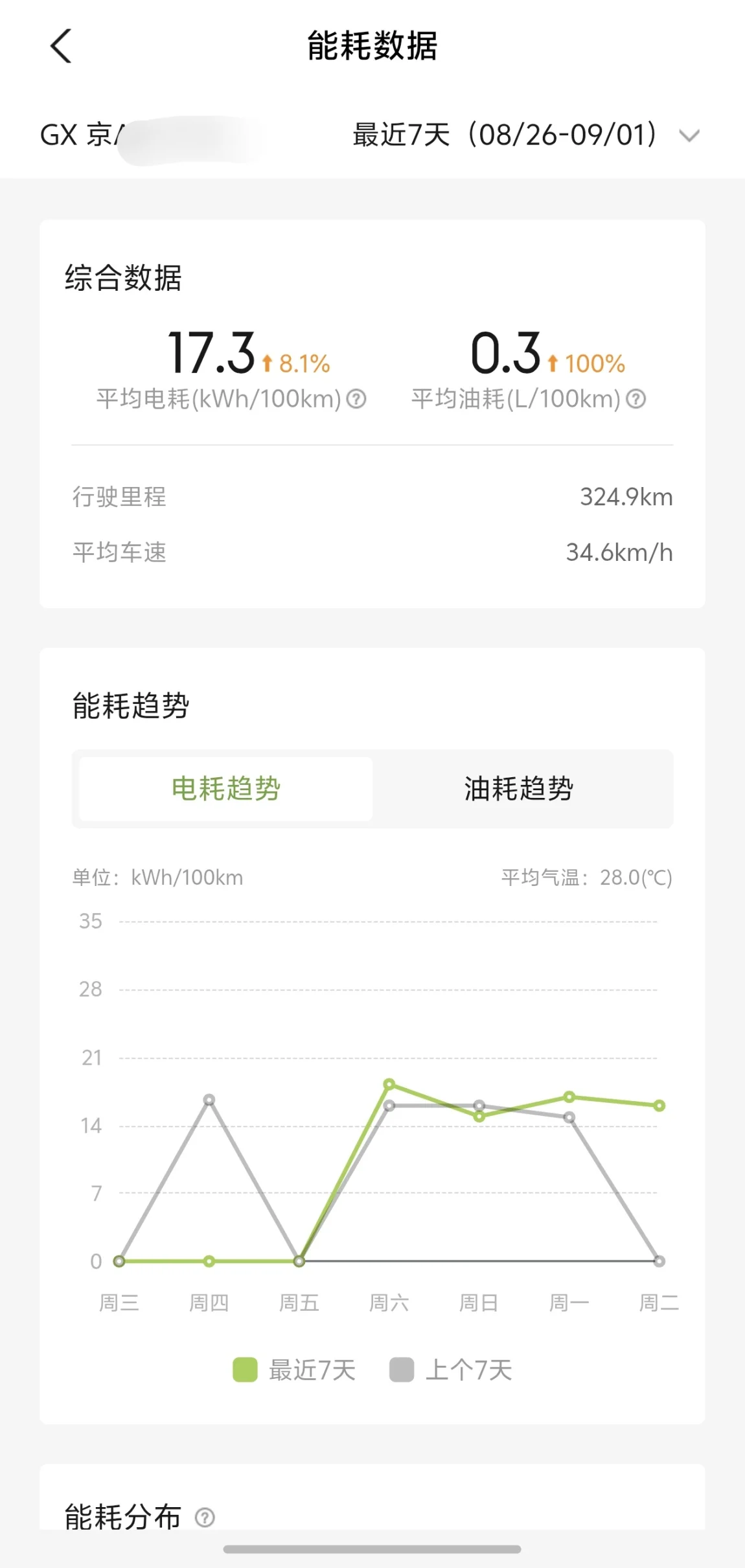Switch to the 油耗趋势 tab
Viewport: 745px width, 1568px height.
(519, 789)
